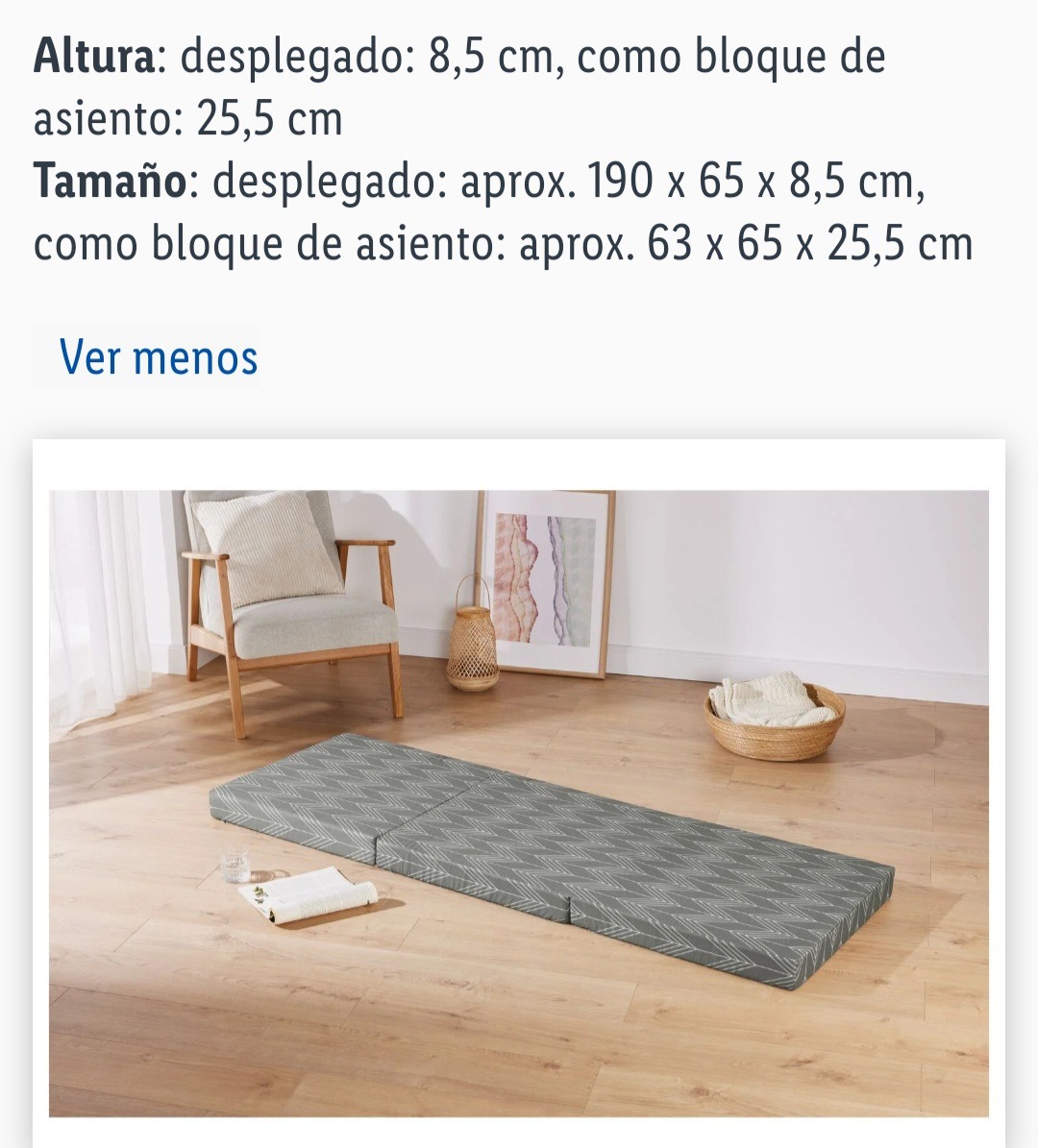Collapse description with Ver menos
1038x1148 pixels.
(159, 357)
